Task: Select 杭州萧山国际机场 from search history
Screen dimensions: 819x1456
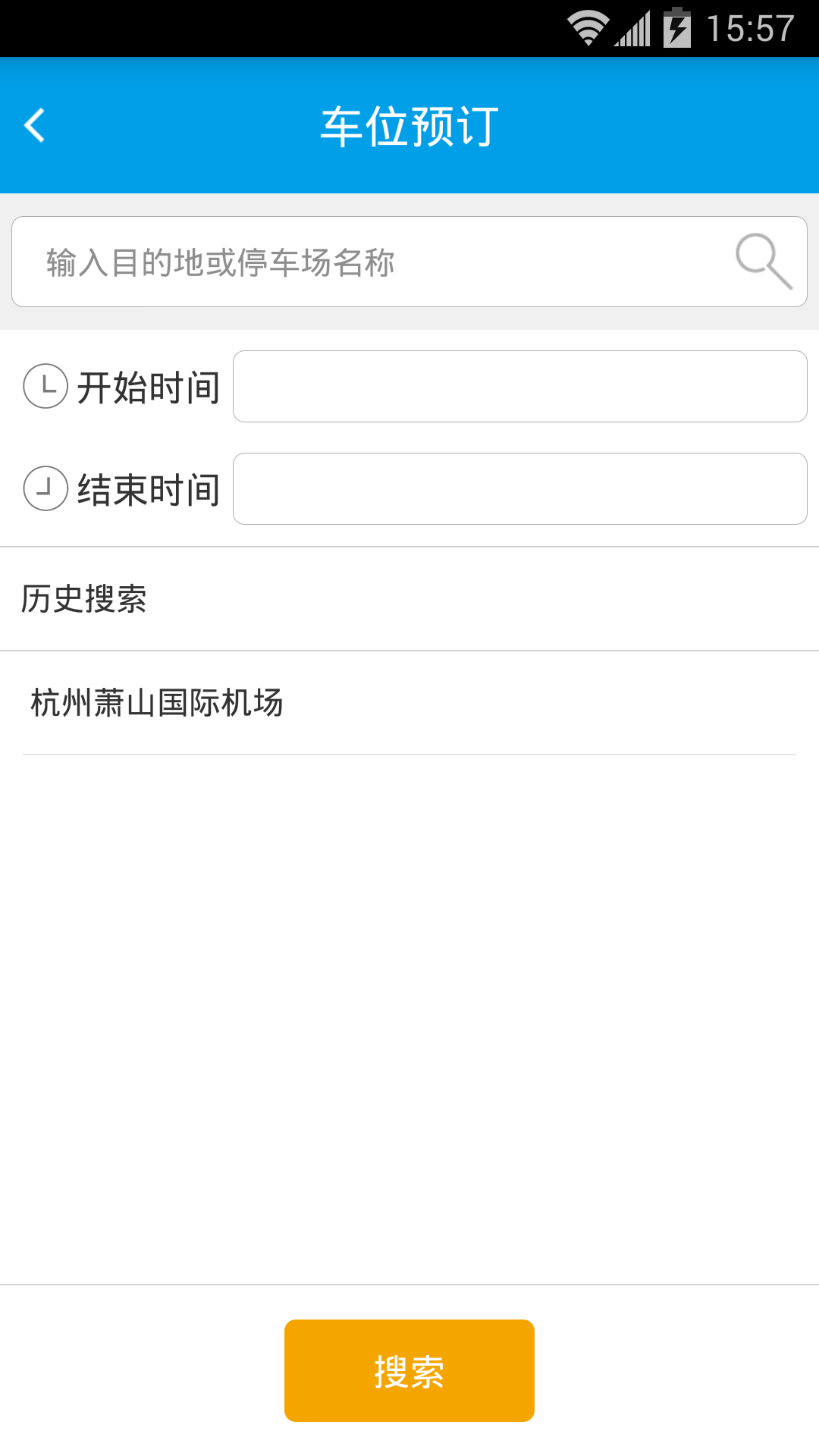Action: click(x=157, y=703)
